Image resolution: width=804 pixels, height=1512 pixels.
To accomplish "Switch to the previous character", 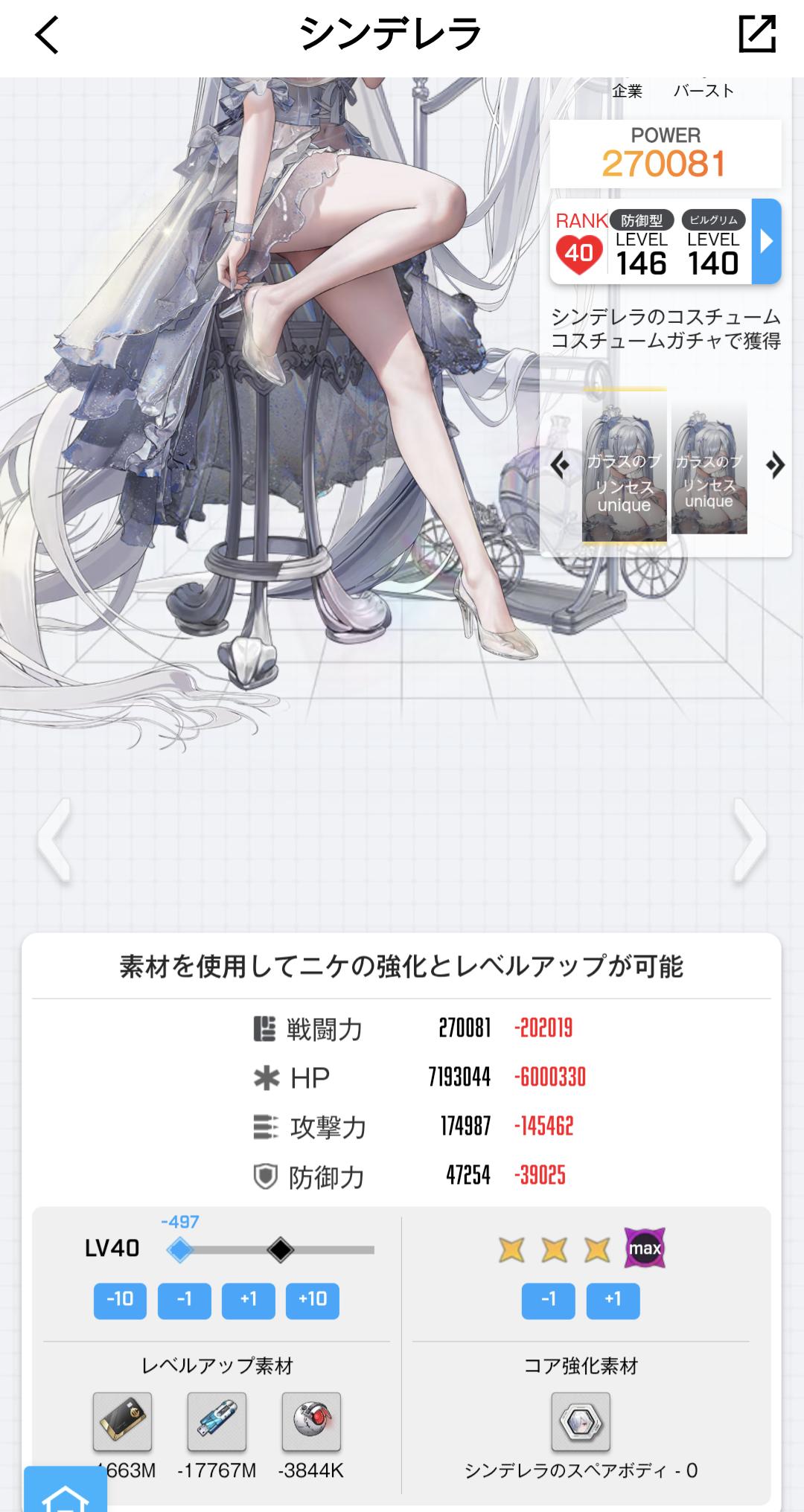I will pyautogui.click(x=54, y=841).
